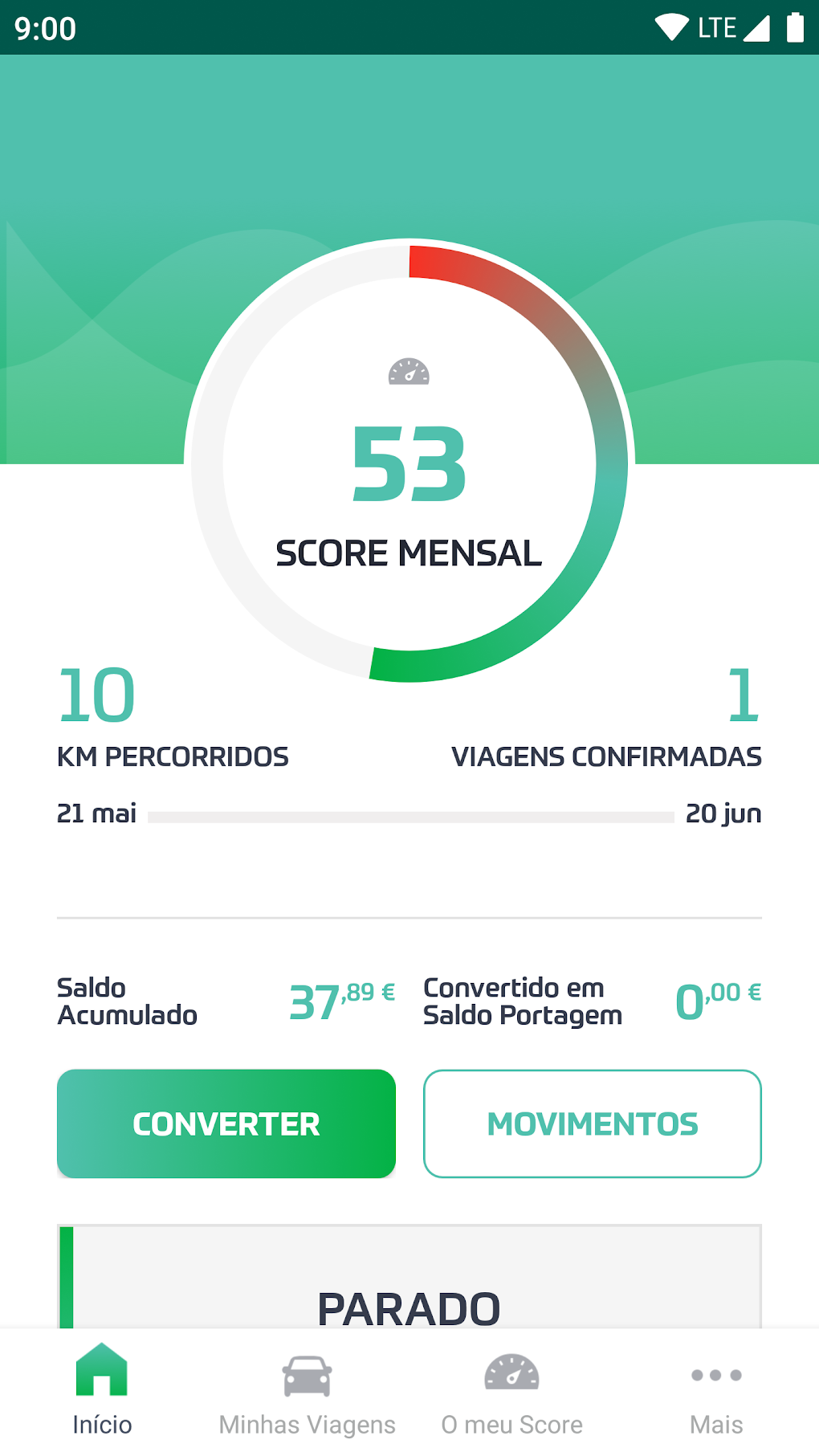Open MOVIMENTOS balance history
Screen dimensions: 819x1456
tap(593, 1124)
